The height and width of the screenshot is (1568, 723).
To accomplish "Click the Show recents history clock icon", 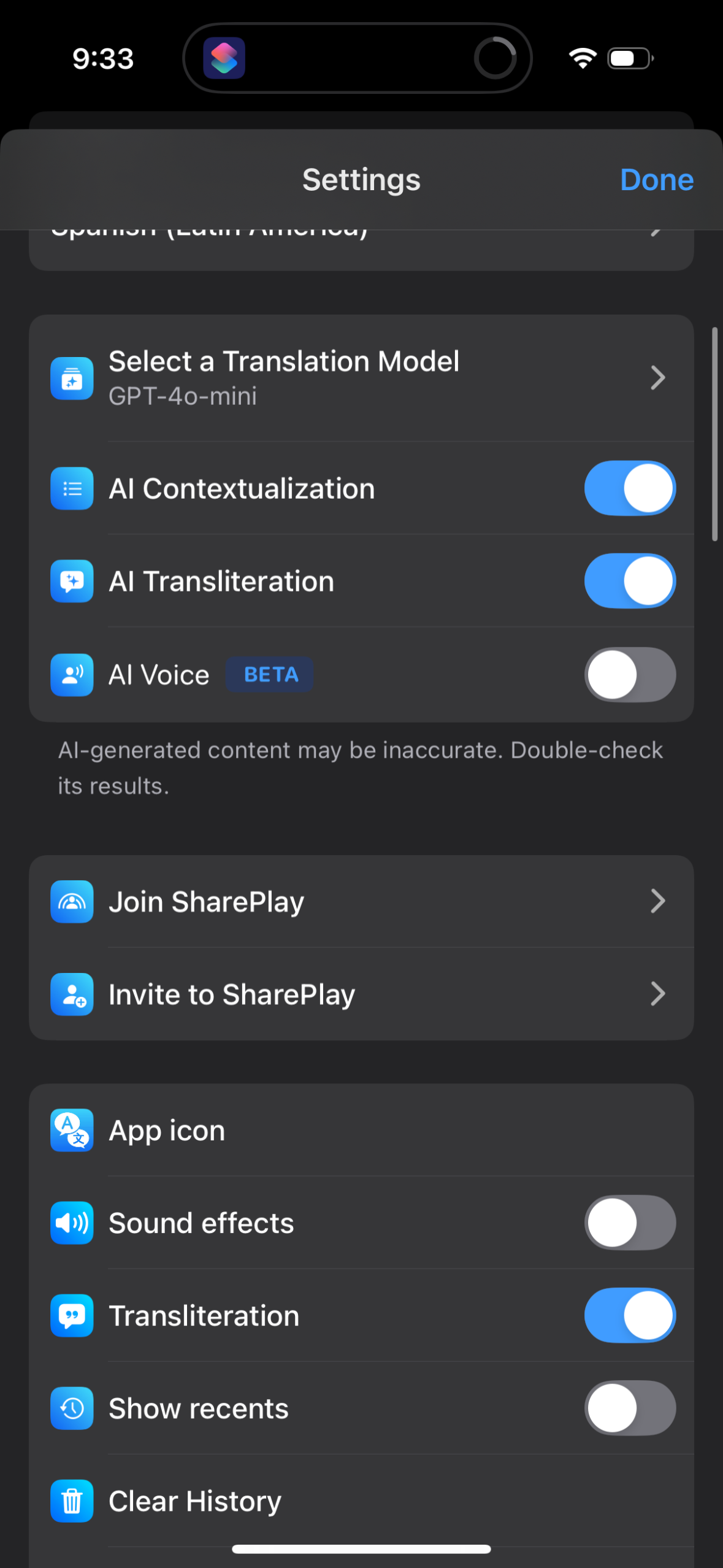I will (72, 1409).
